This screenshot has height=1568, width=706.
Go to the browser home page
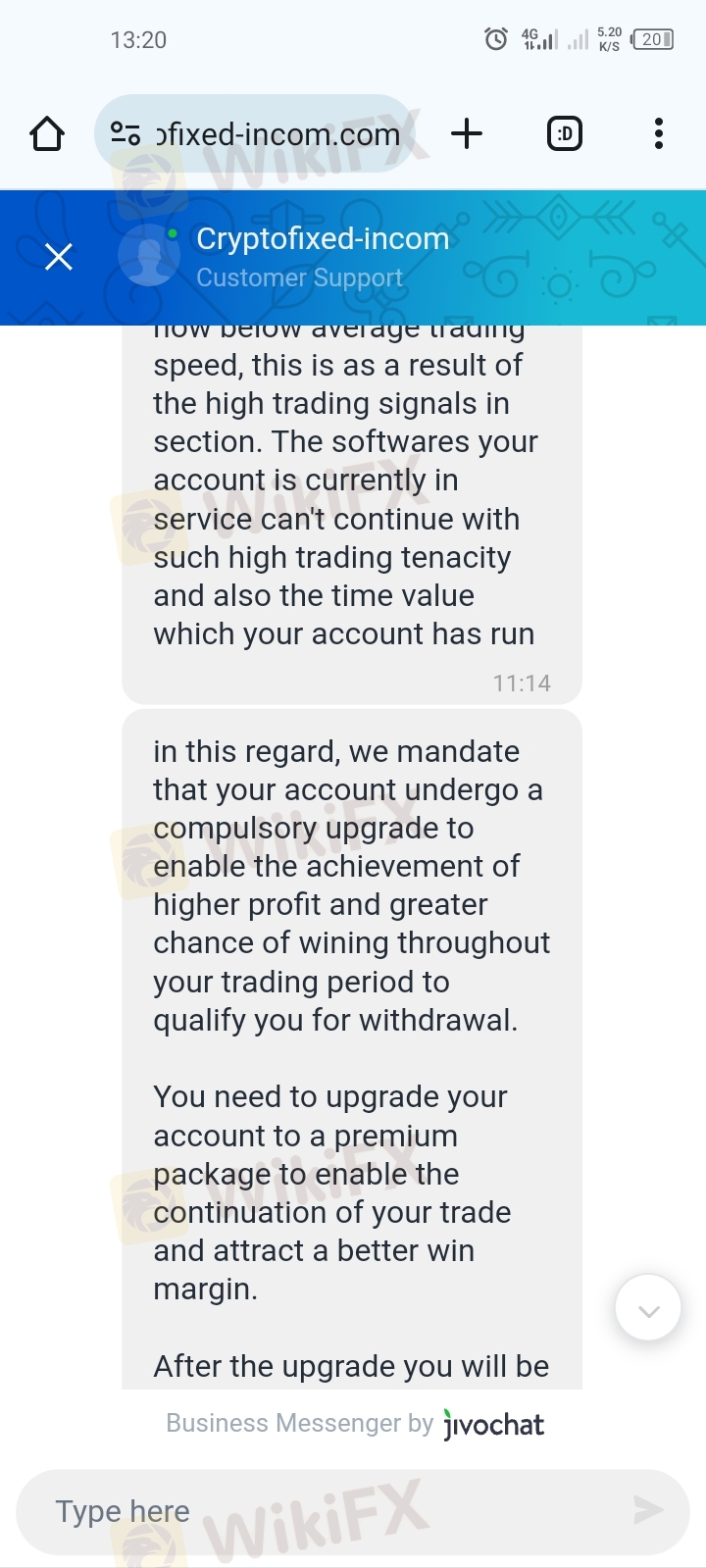47,133
